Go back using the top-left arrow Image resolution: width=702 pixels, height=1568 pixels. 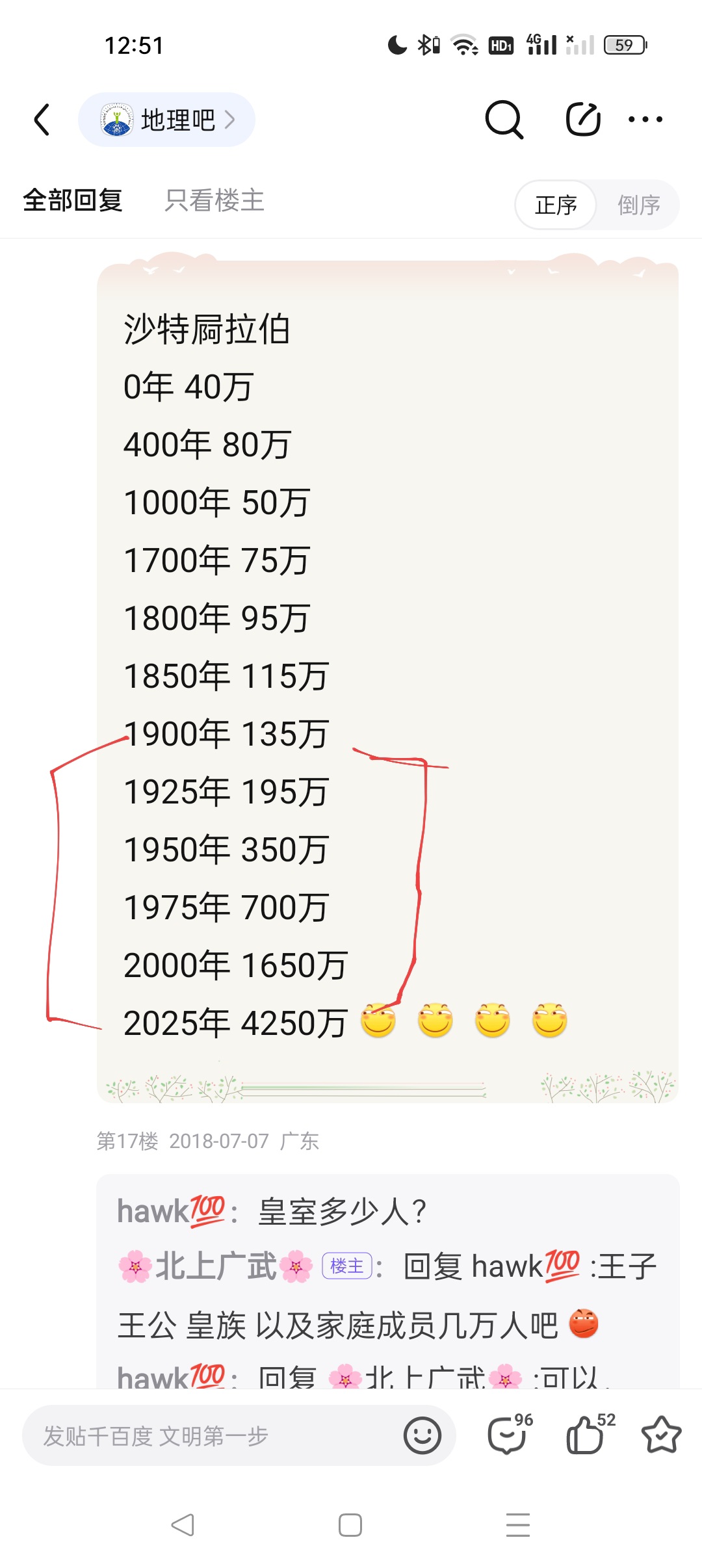click(42, 120)
